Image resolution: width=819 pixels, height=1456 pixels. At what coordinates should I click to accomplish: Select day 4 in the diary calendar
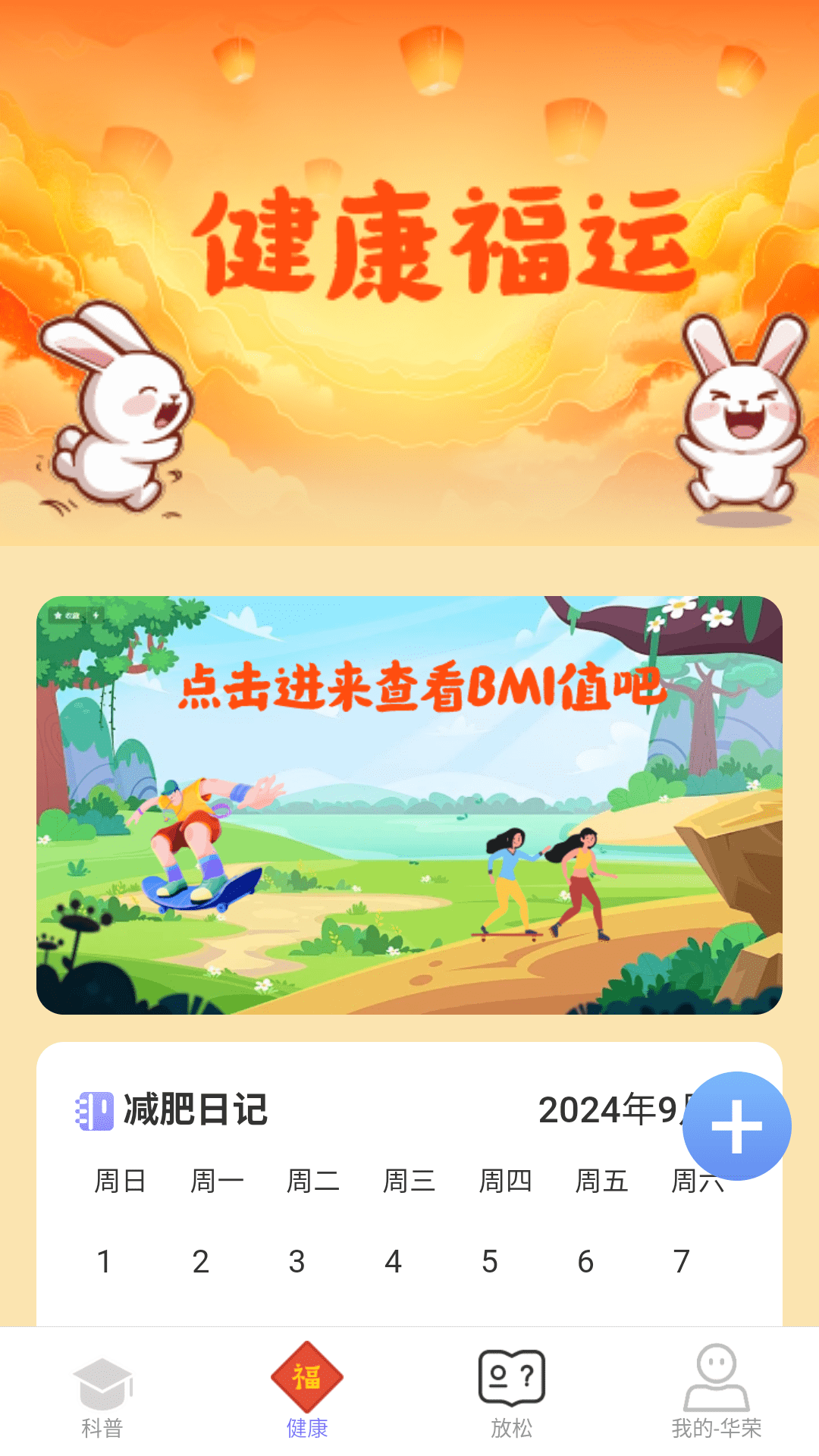(393, 1262)
